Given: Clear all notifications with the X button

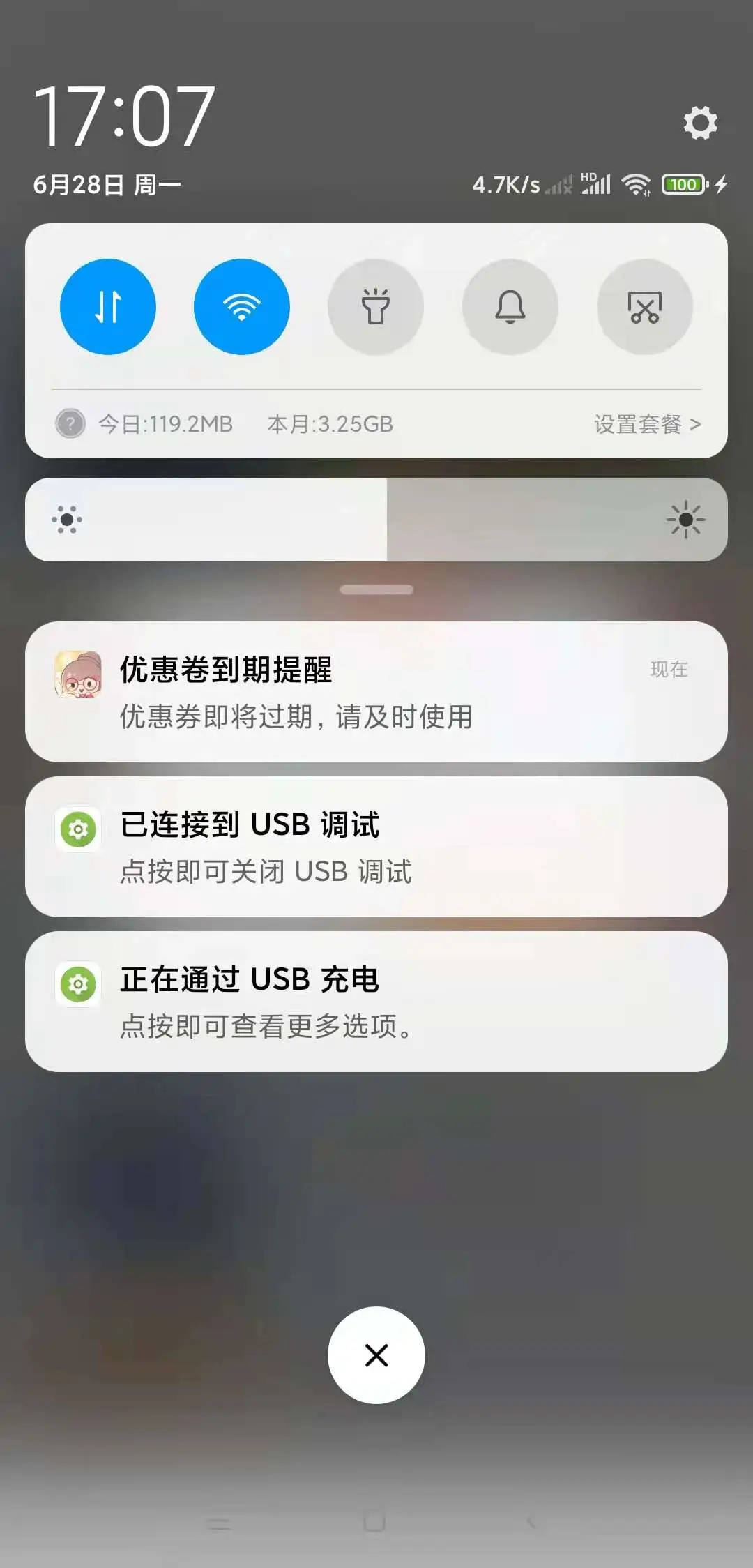Looking at the screenshot, I should pyautogui.click(x=376, y=1355).
